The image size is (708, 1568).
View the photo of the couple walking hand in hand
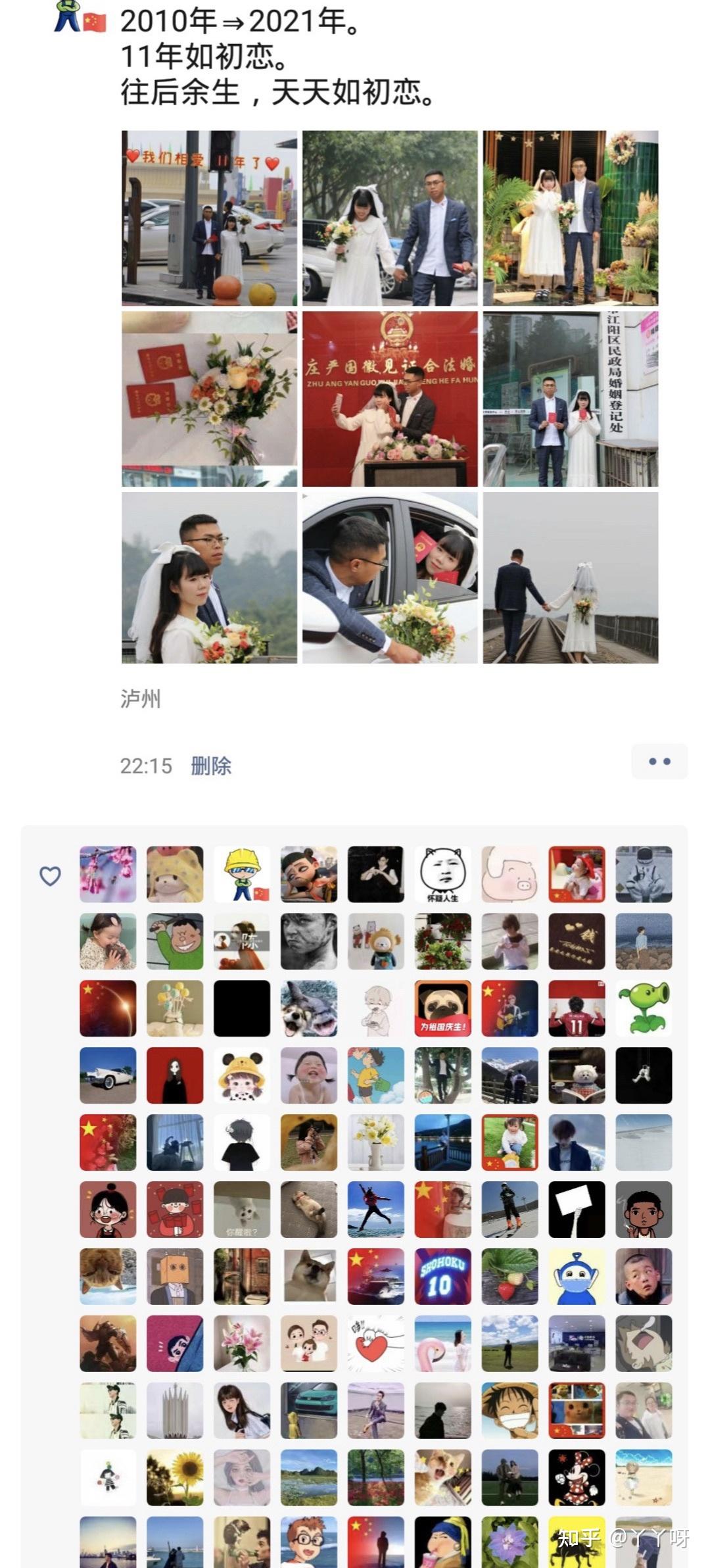pos(390,218)
